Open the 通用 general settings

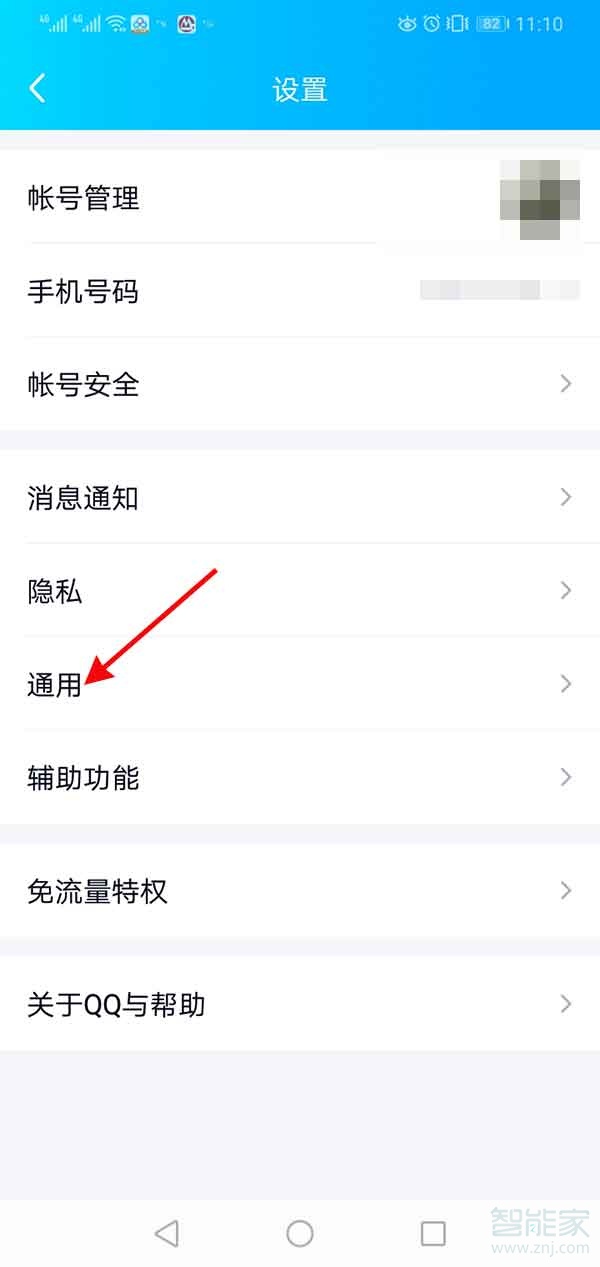(x=300, y=684)
